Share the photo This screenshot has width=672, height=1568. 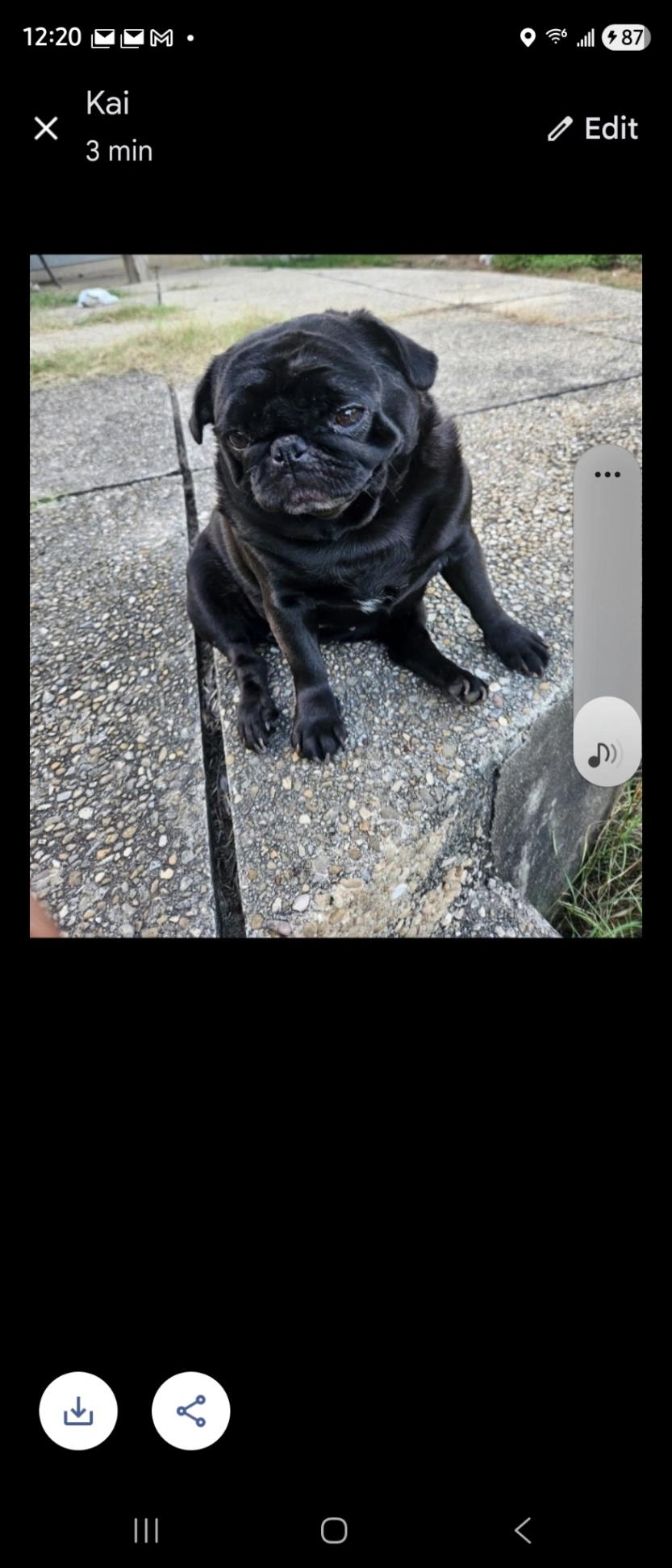pyautogui.click(x=191, y=1411)
